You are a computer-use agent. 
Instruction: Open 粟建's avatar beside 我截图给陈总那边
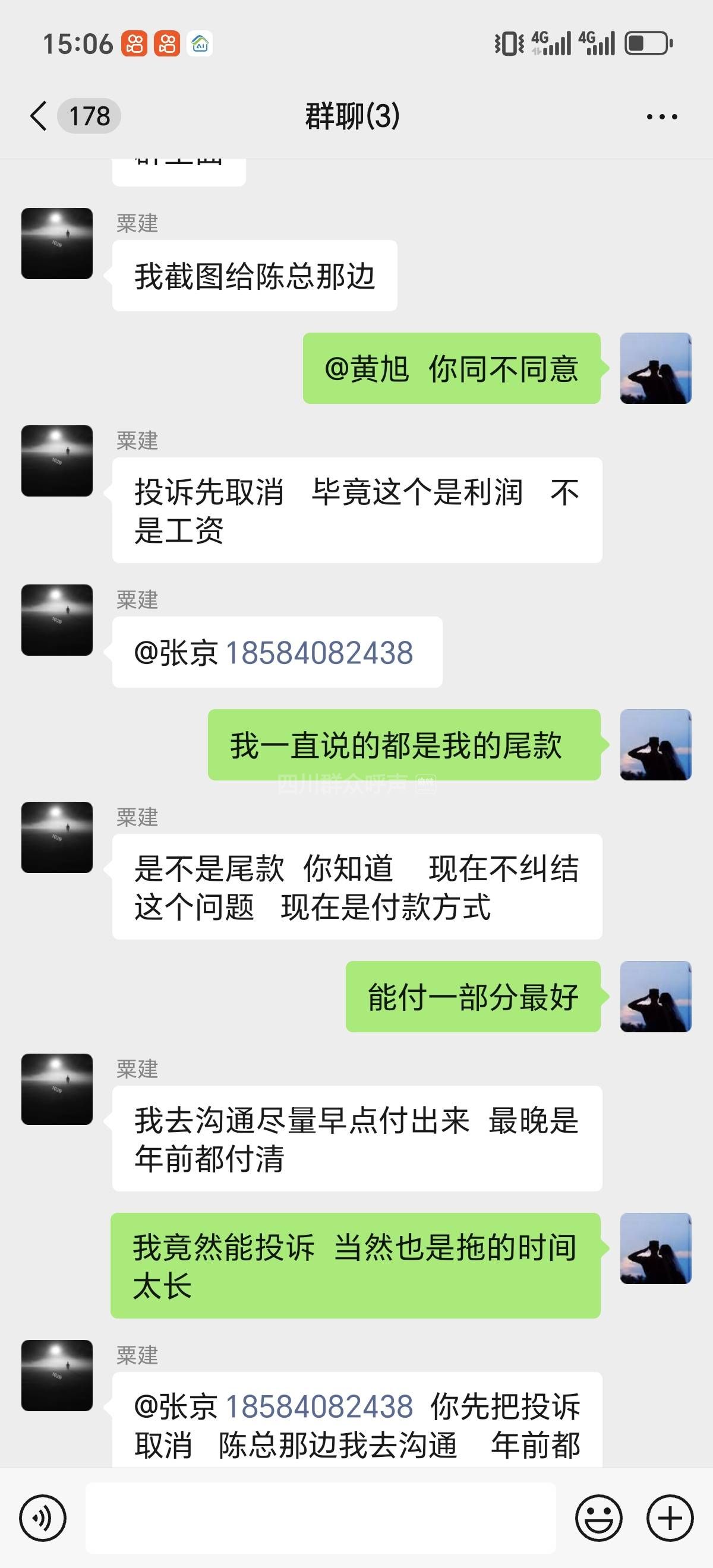57,244
